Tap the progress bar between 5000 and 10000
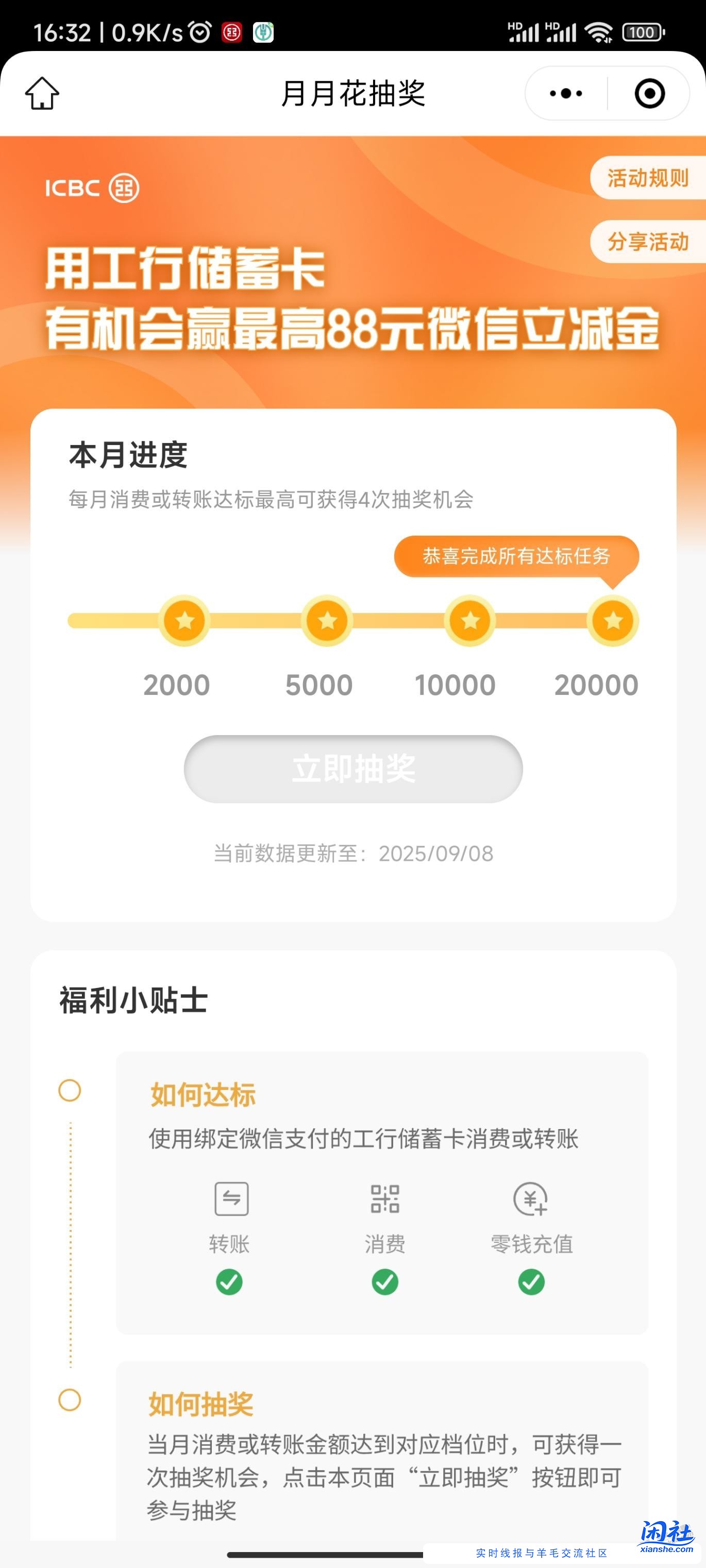 coord(397,620)
